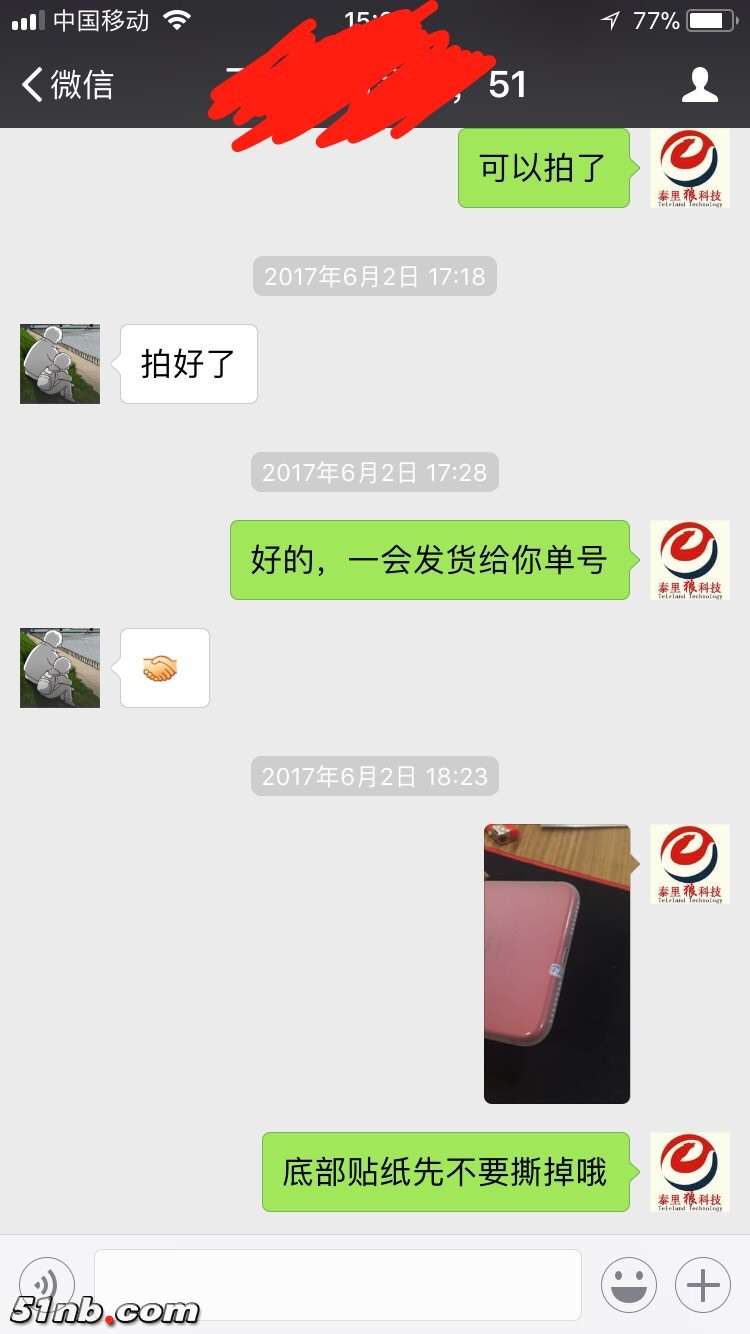Image resolution: width=750 pixels, height=1334 pixels.
Task: View the pink phone case photo
Action: [x=557, y=963]
